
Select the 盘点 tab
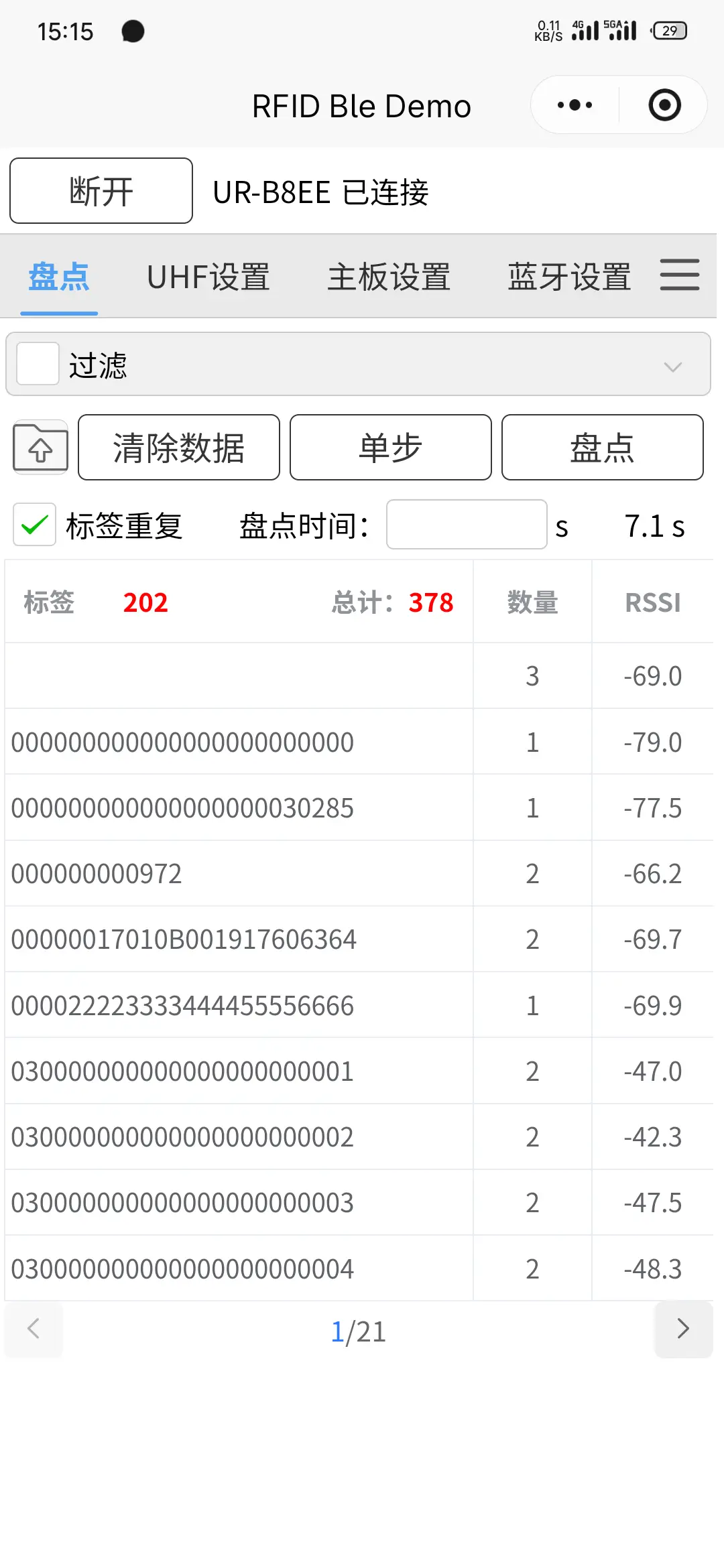59,277
